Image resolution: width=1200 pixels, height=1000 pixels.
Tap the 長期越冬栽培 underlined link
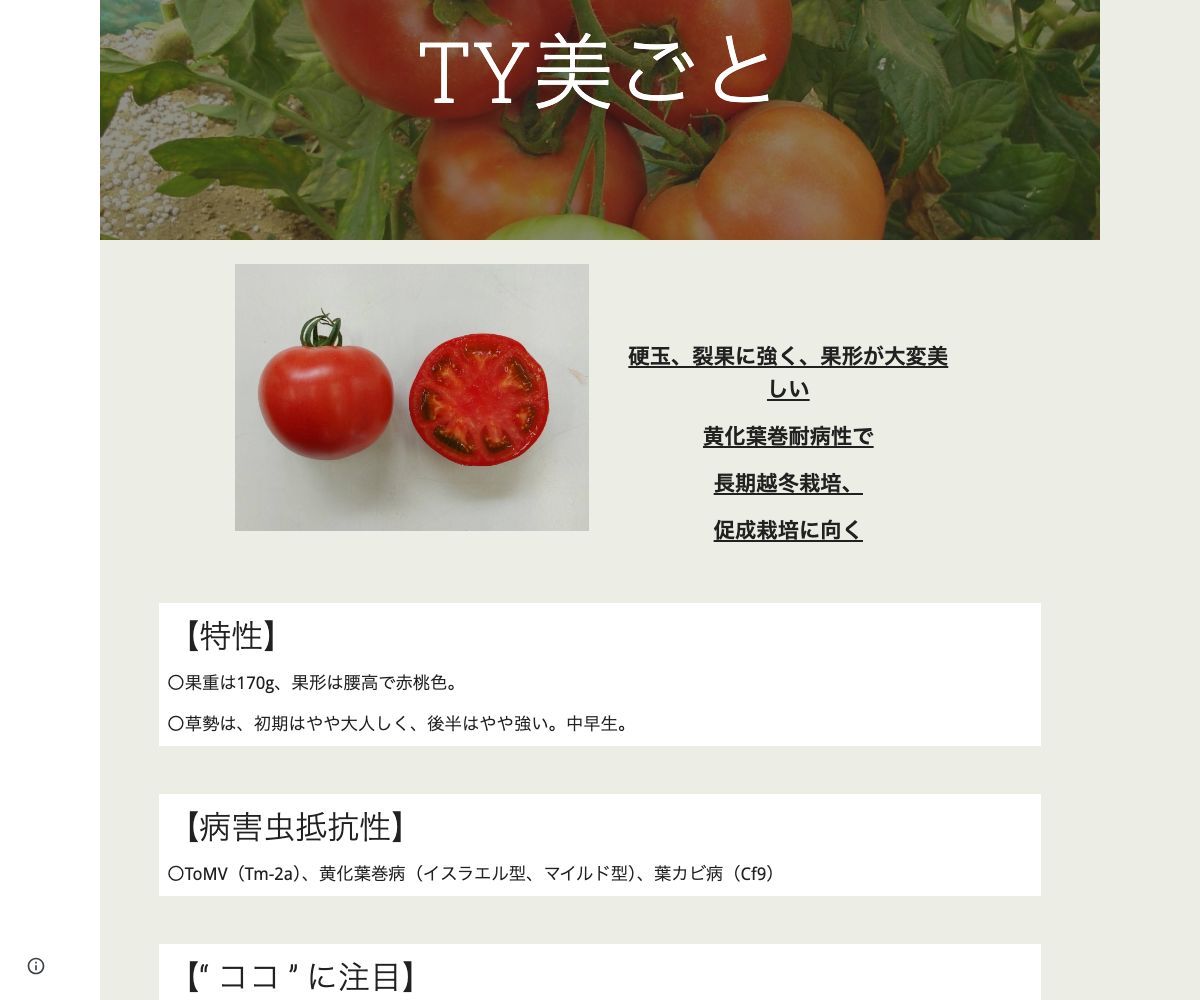[x=786, y=484]
